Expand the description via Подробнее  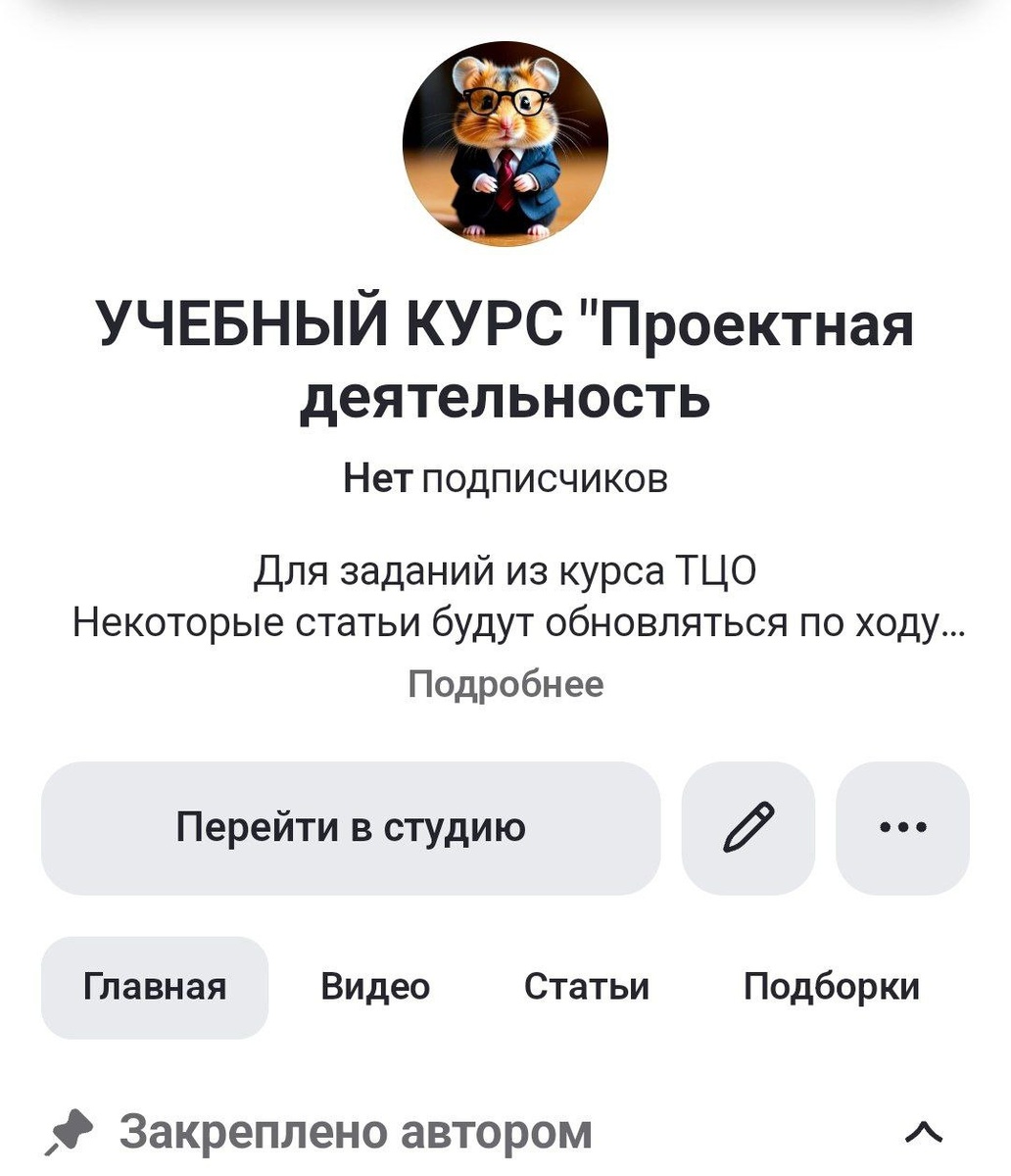pyautogui.click(x=505, y=686)
